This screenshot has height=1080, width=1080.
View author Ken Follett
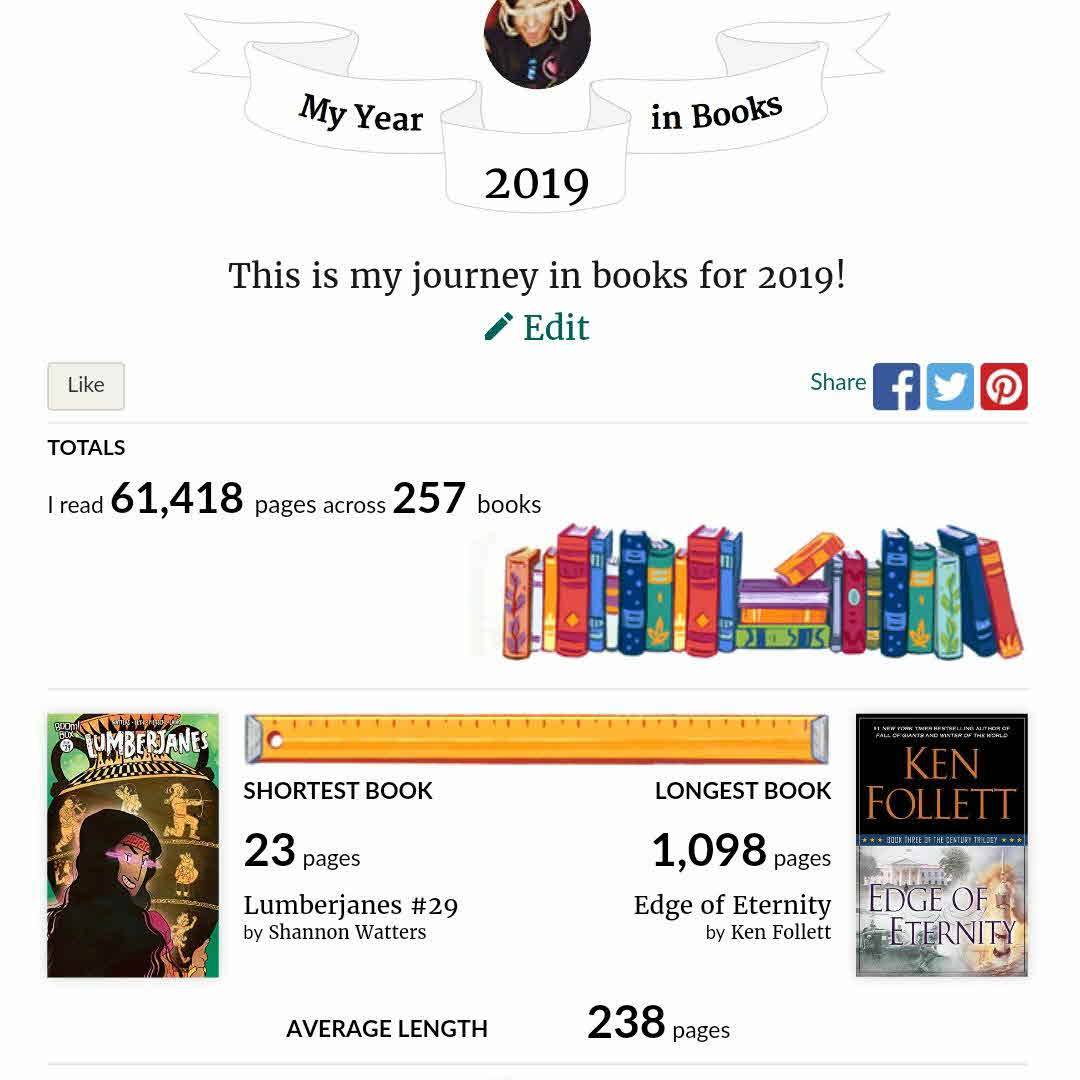pyautogui.click(x=780, y=932)
